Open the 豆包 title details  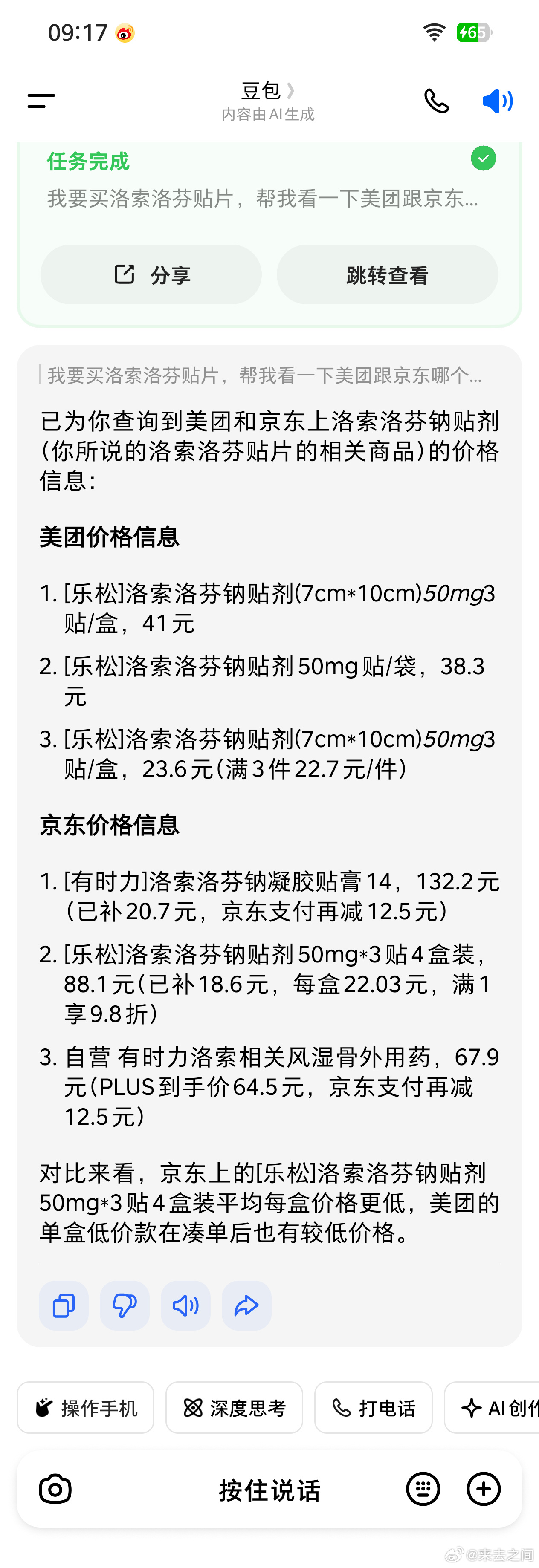[267, 91]
